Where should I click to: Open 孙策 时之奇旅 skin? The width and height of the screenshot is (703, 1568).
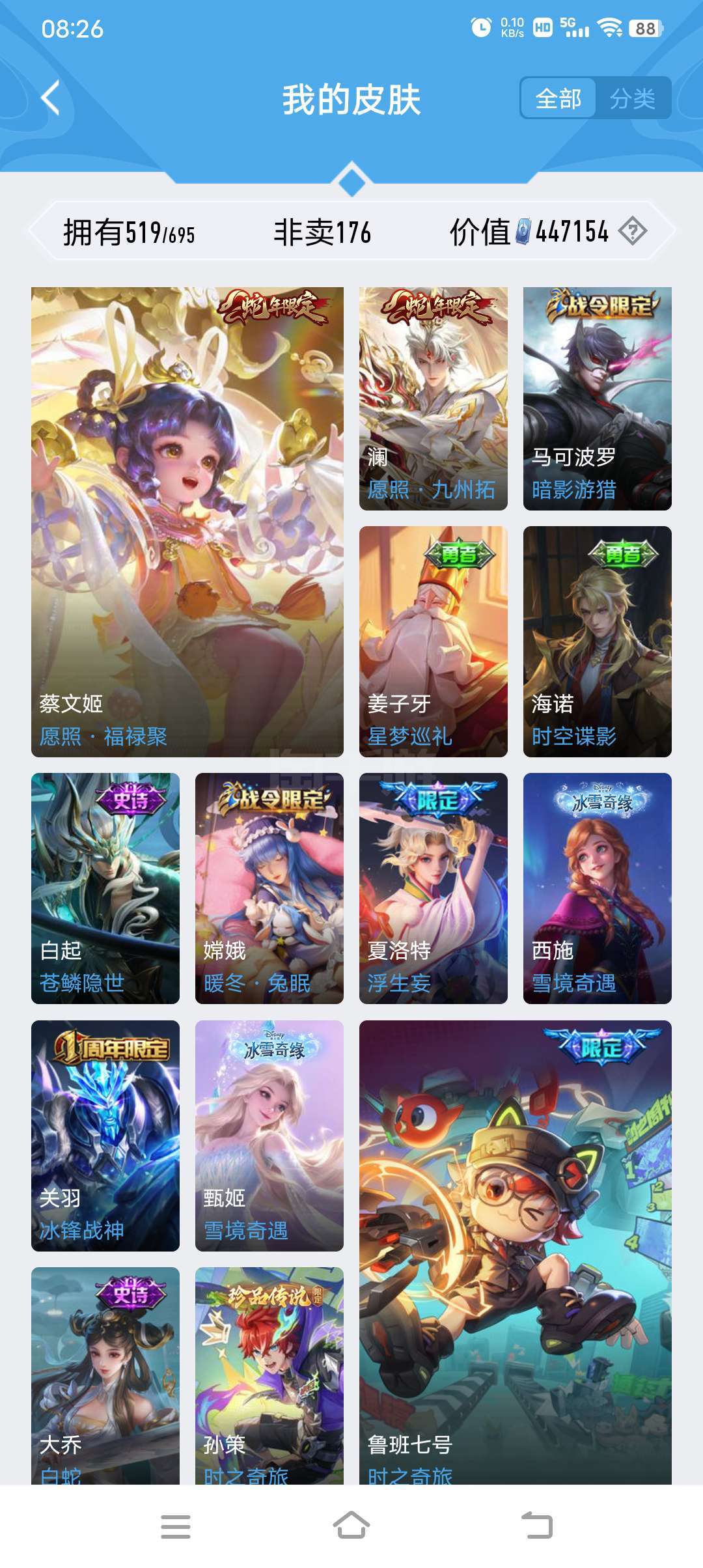[x=269, y=1375]
